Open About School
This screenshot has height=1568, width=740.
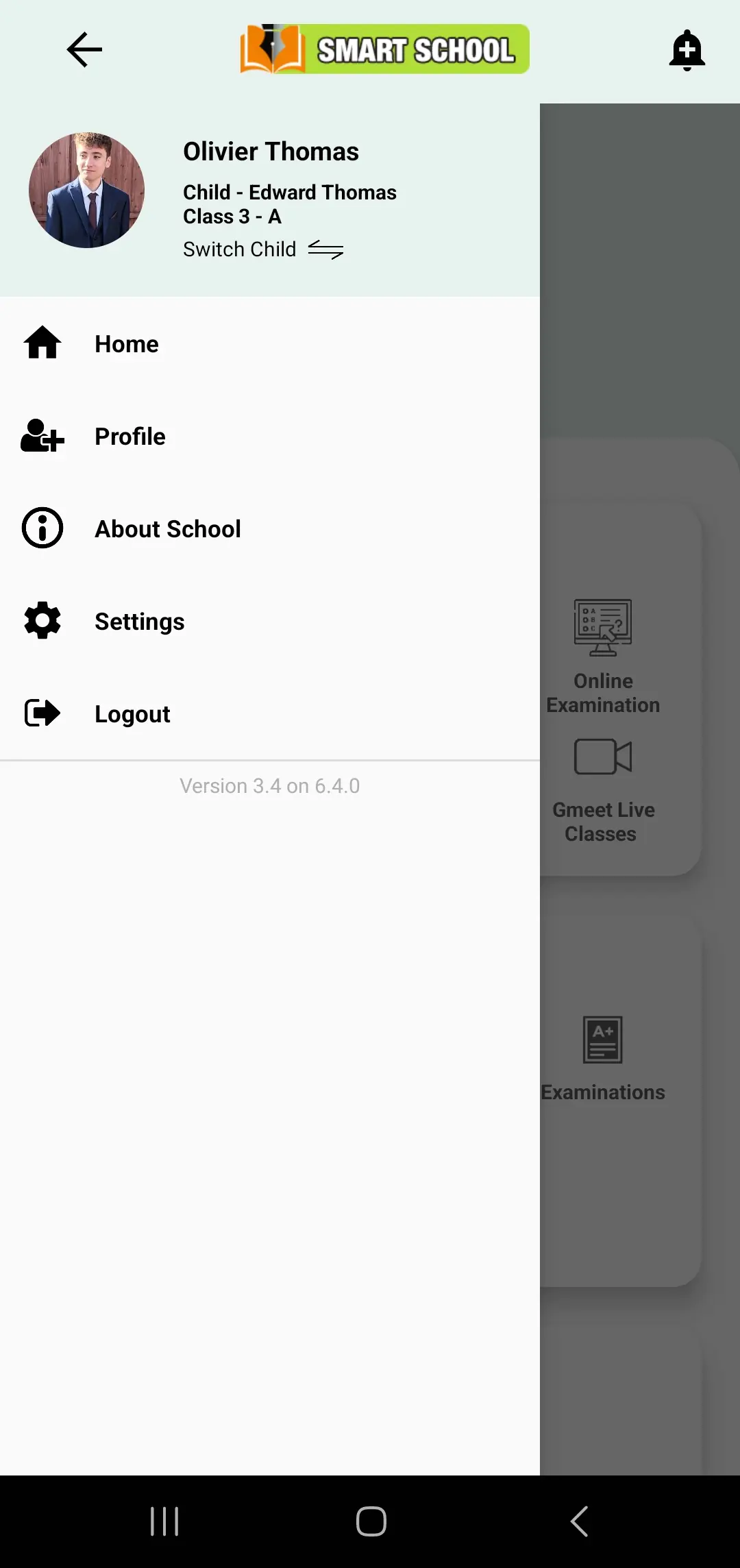[x=167, y=529]
